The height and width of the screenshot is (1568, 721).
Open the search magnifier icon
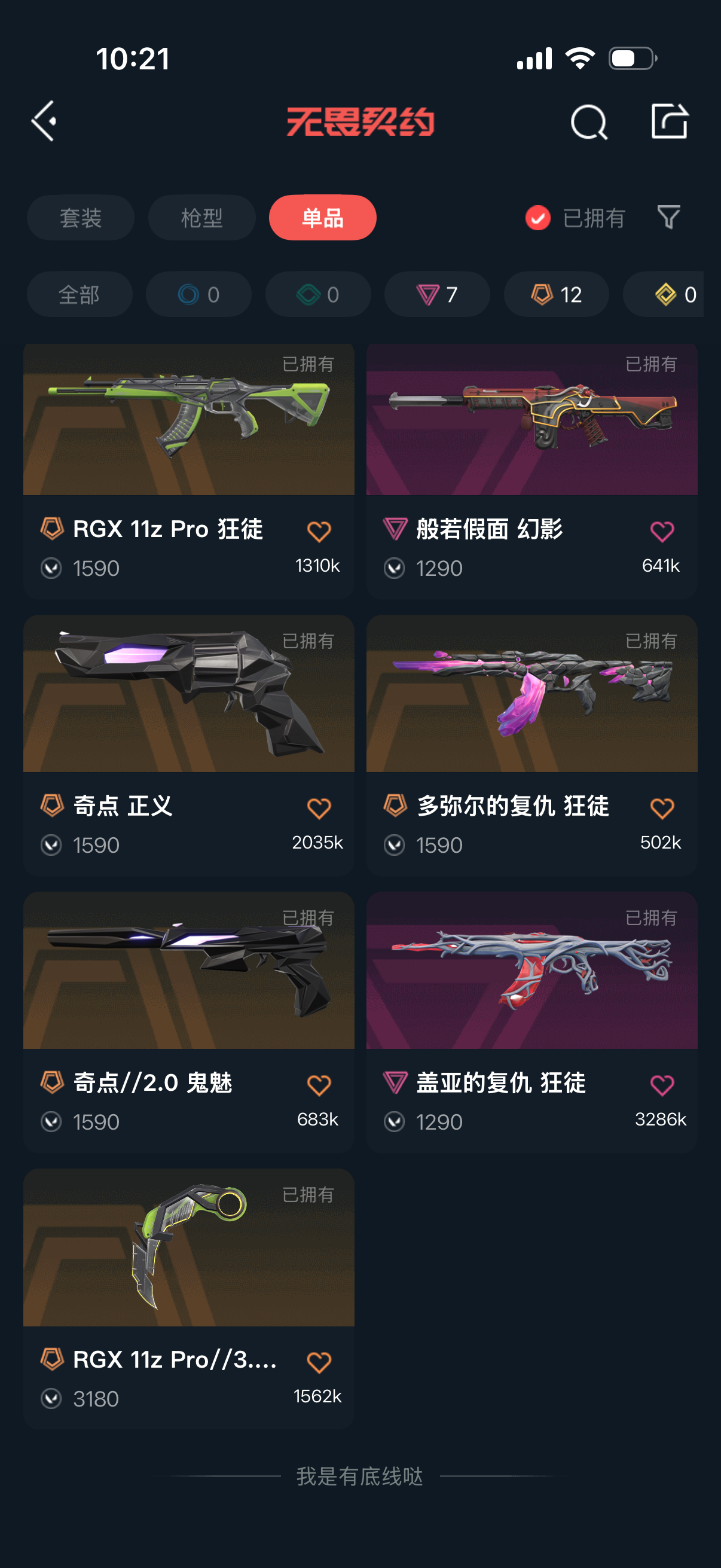(588, 122)
